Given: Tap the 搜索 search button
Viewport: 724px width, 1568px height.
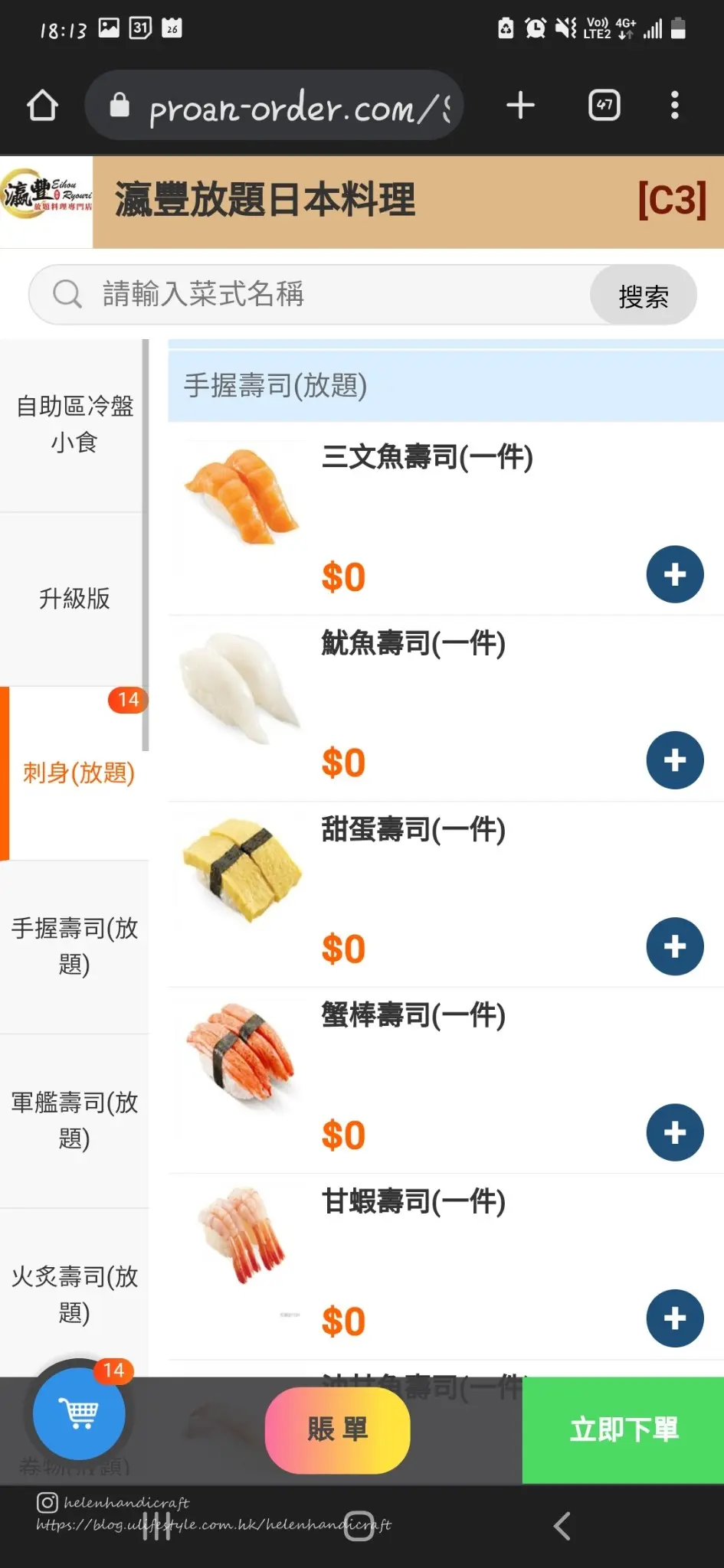Looking at the screenshot, I should (643, 296).
